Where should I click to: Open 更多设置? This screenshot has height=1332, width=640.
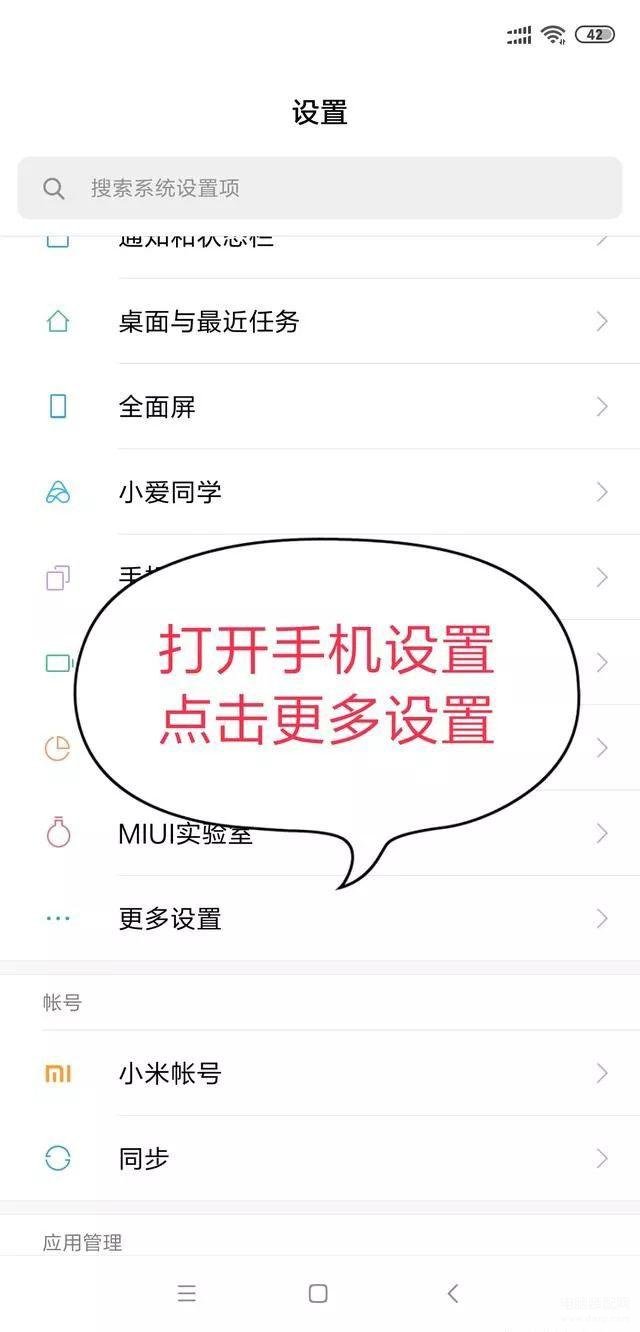tap(320, 918)
